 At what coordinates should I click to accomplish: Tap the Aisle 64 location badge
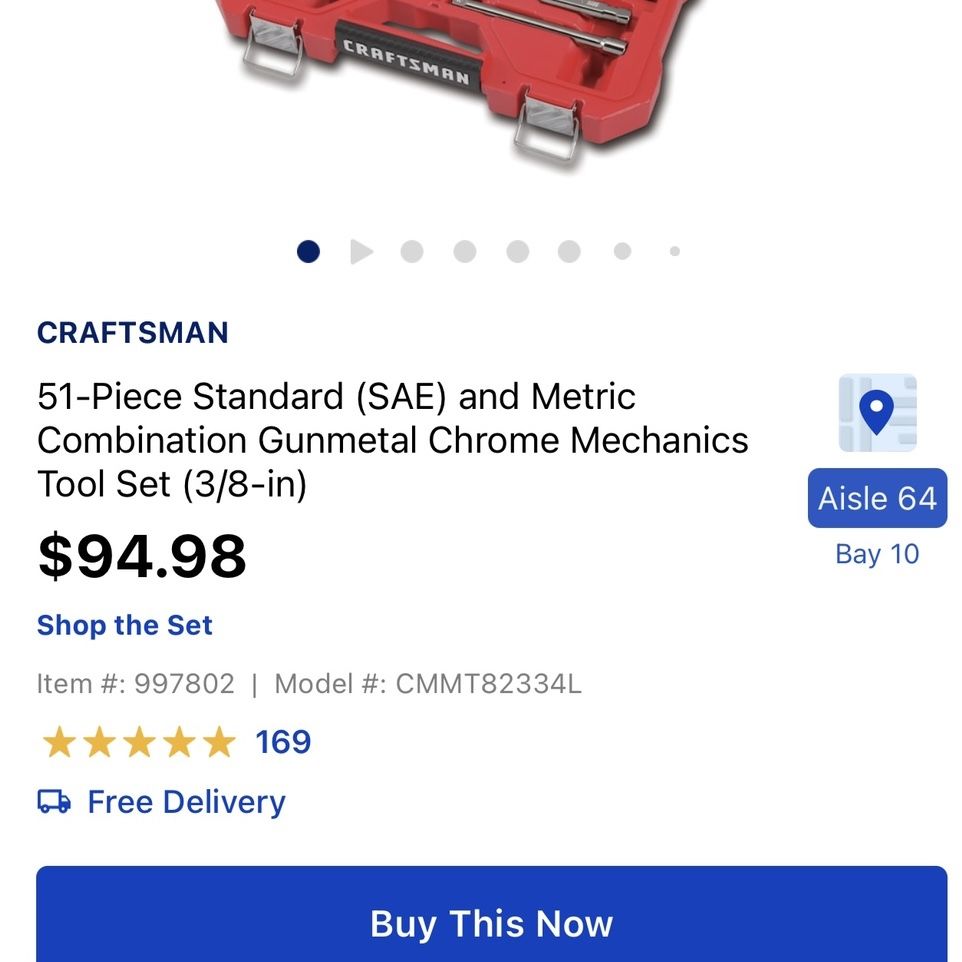tap(877, 498)
